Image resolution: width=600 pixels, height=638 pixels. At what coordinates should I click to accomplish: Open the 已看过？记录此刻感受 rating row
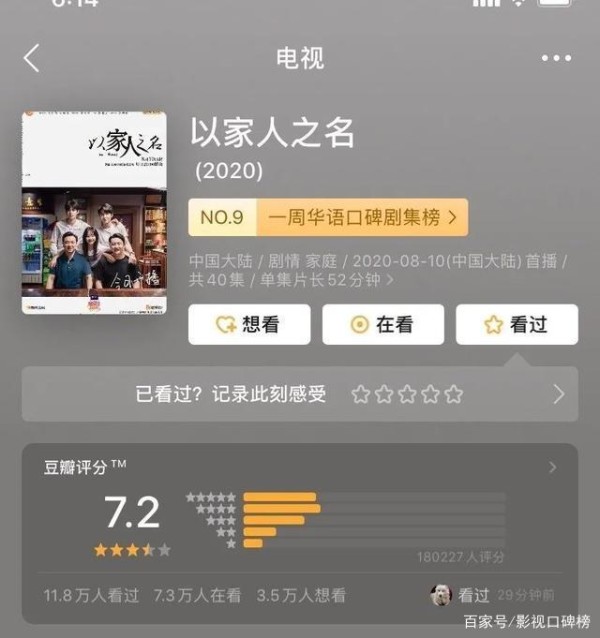[x=300, y=394]
